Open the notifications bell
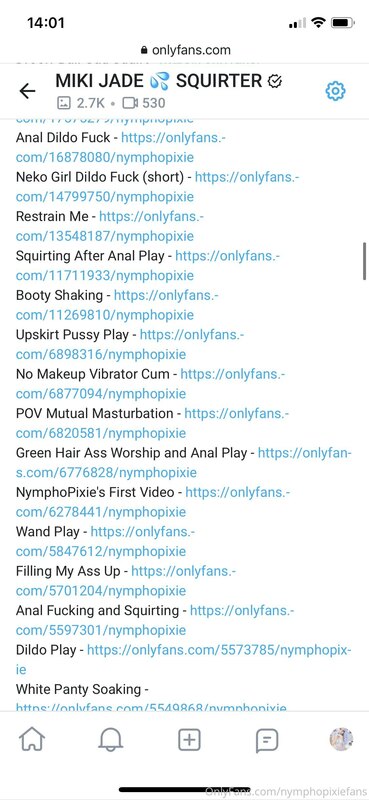Viewport: 369px width, 800px height. click(110, 739)
